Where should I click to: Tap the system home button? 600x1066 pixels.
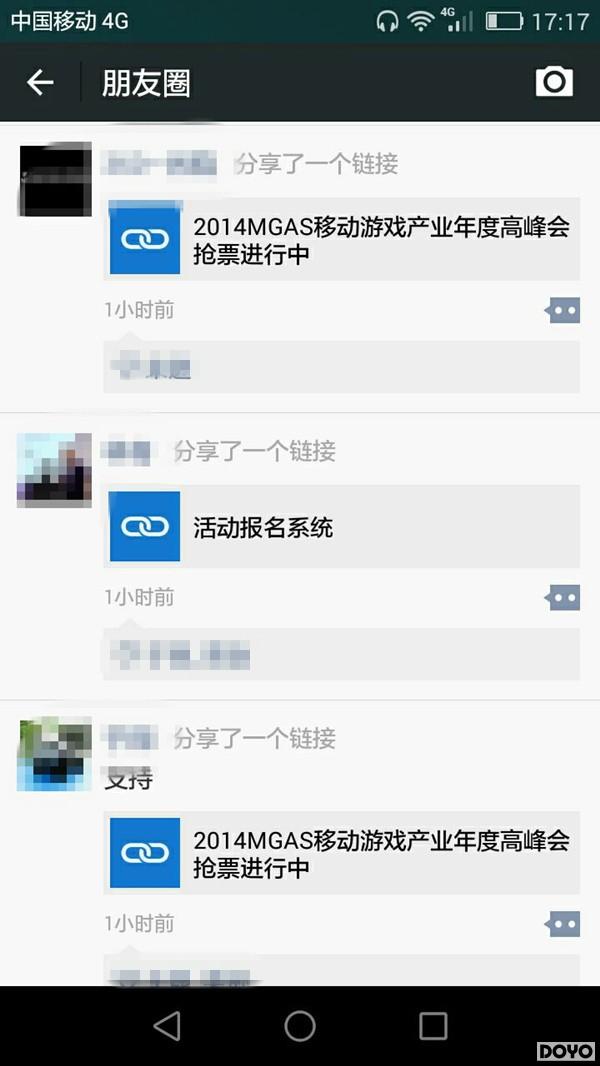(x=300, y=1025)
